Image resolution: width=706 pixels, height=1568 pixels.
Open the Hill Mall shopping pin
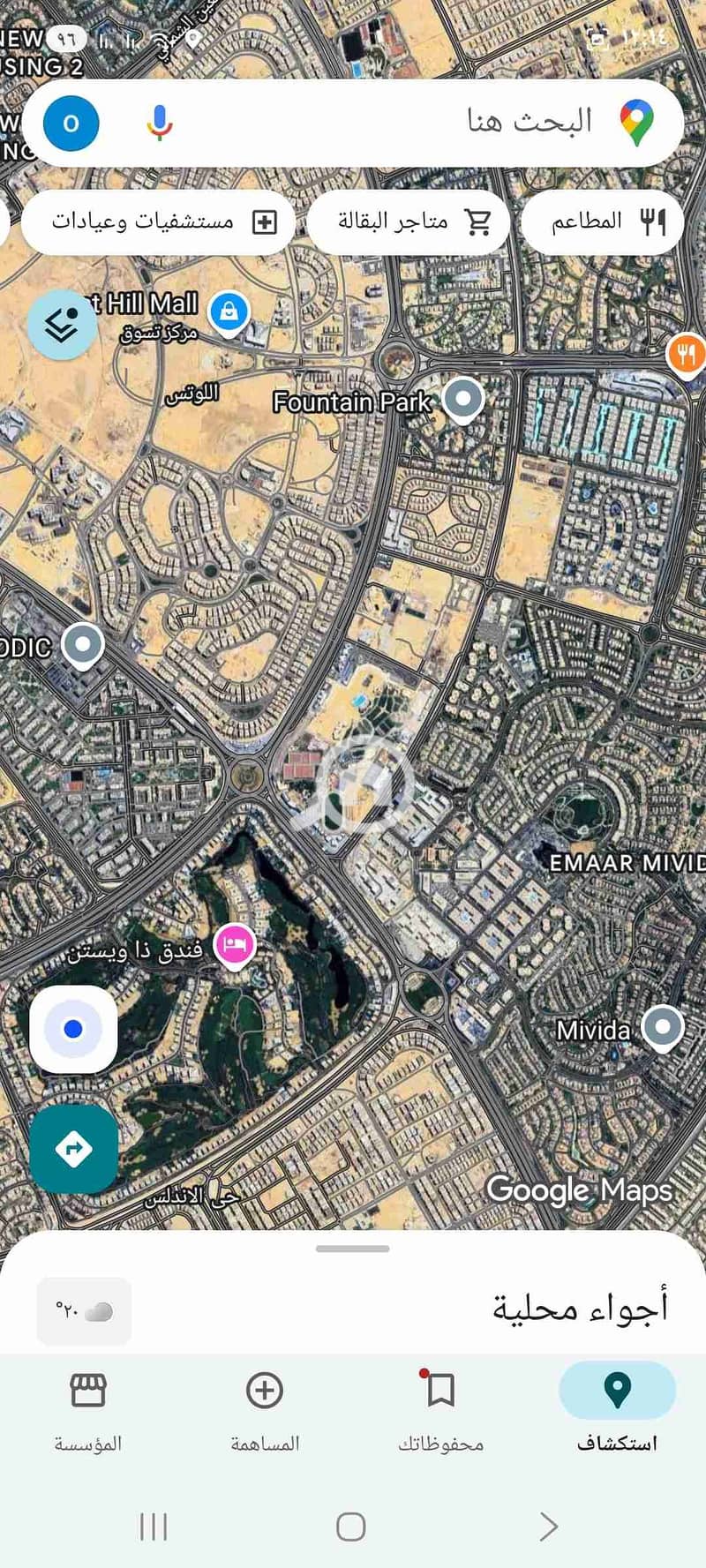click(x=229, y=311)
